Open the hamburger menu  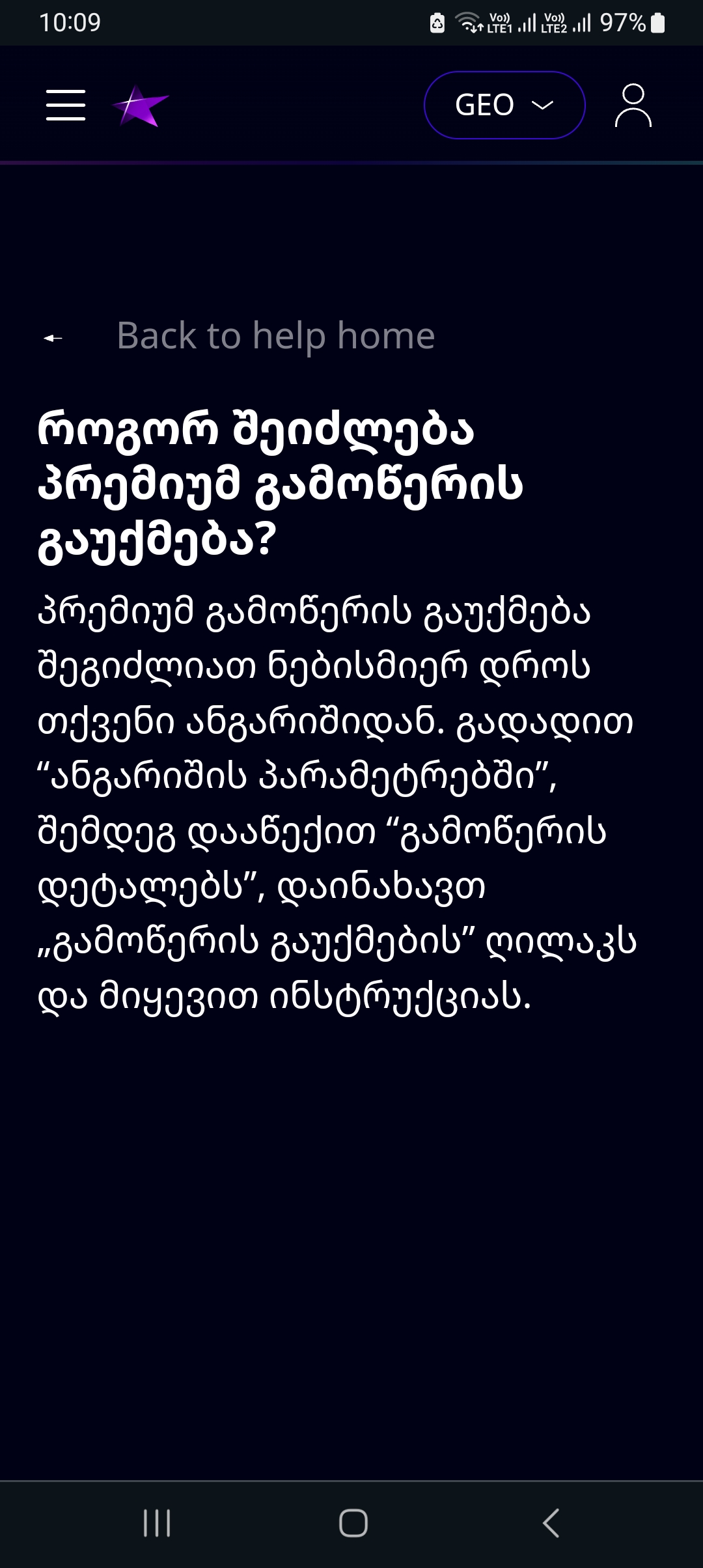point(66,105)
